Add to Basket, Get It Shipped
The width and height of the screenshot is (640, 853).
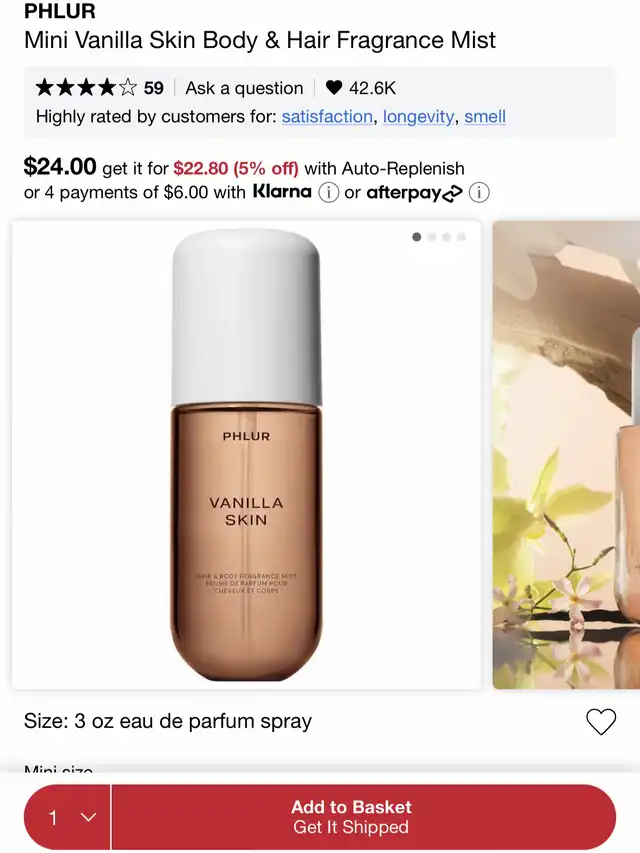click(364, 817)
